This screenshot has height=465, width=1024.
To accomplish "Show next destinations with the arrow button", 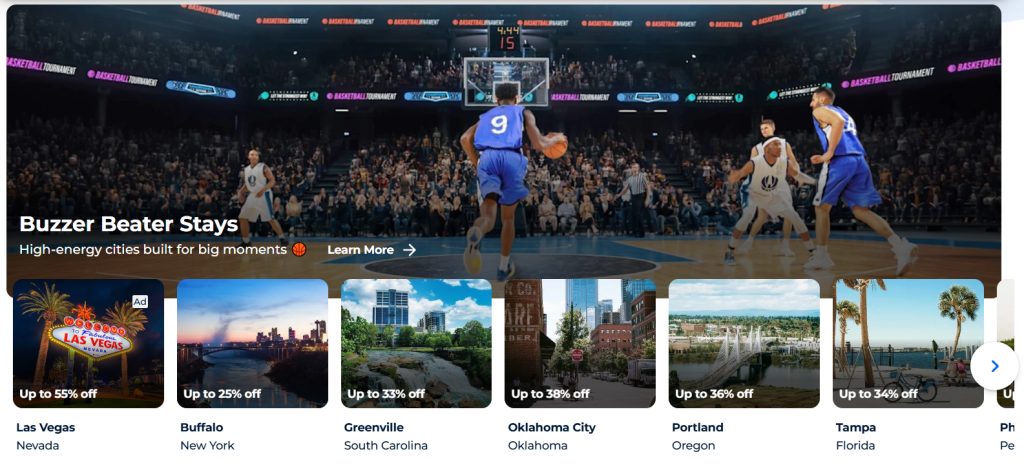I will [994, 366].
